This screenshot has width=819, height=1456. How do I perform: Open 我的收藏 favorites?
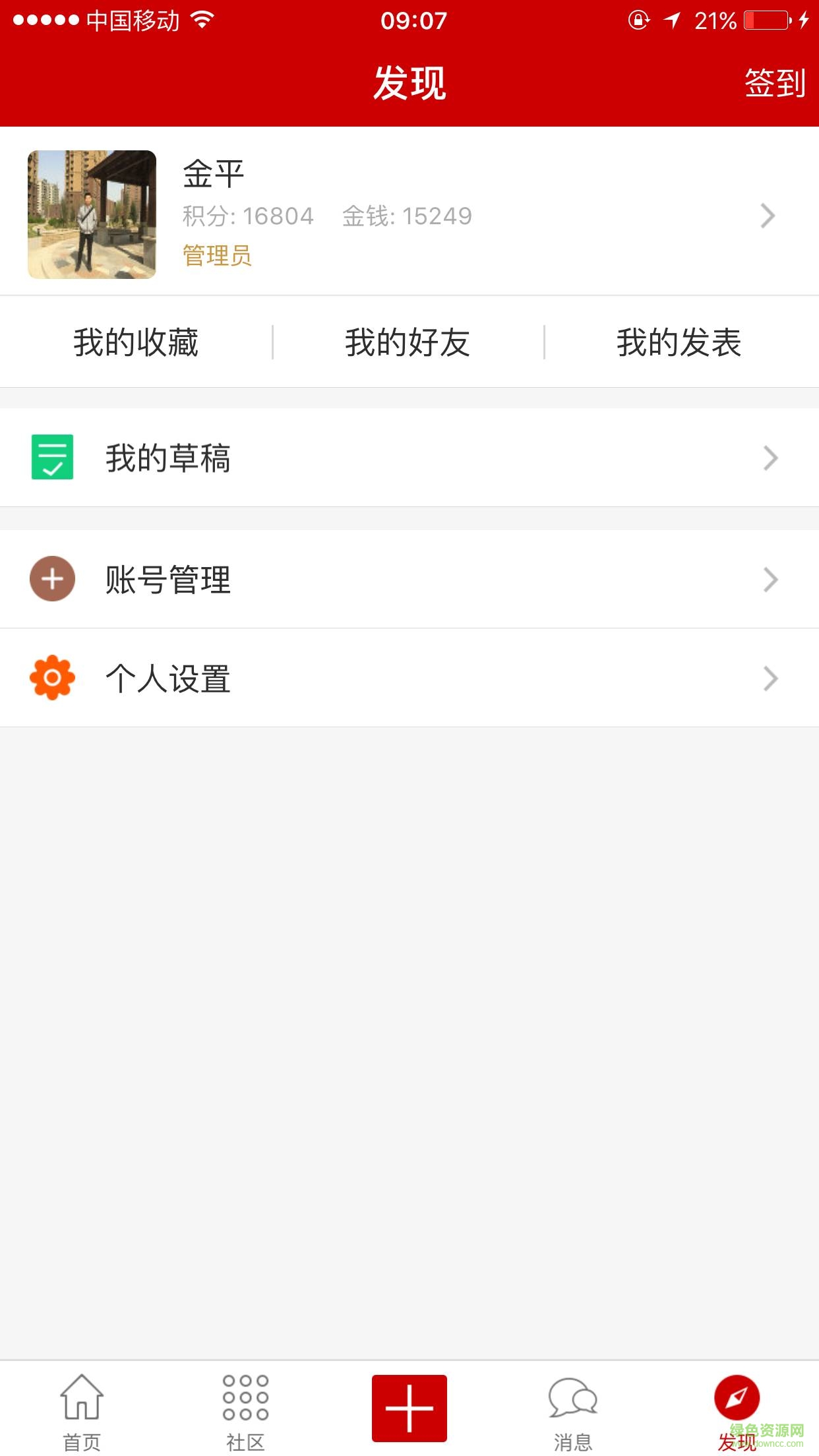click(x=136, y=342)
